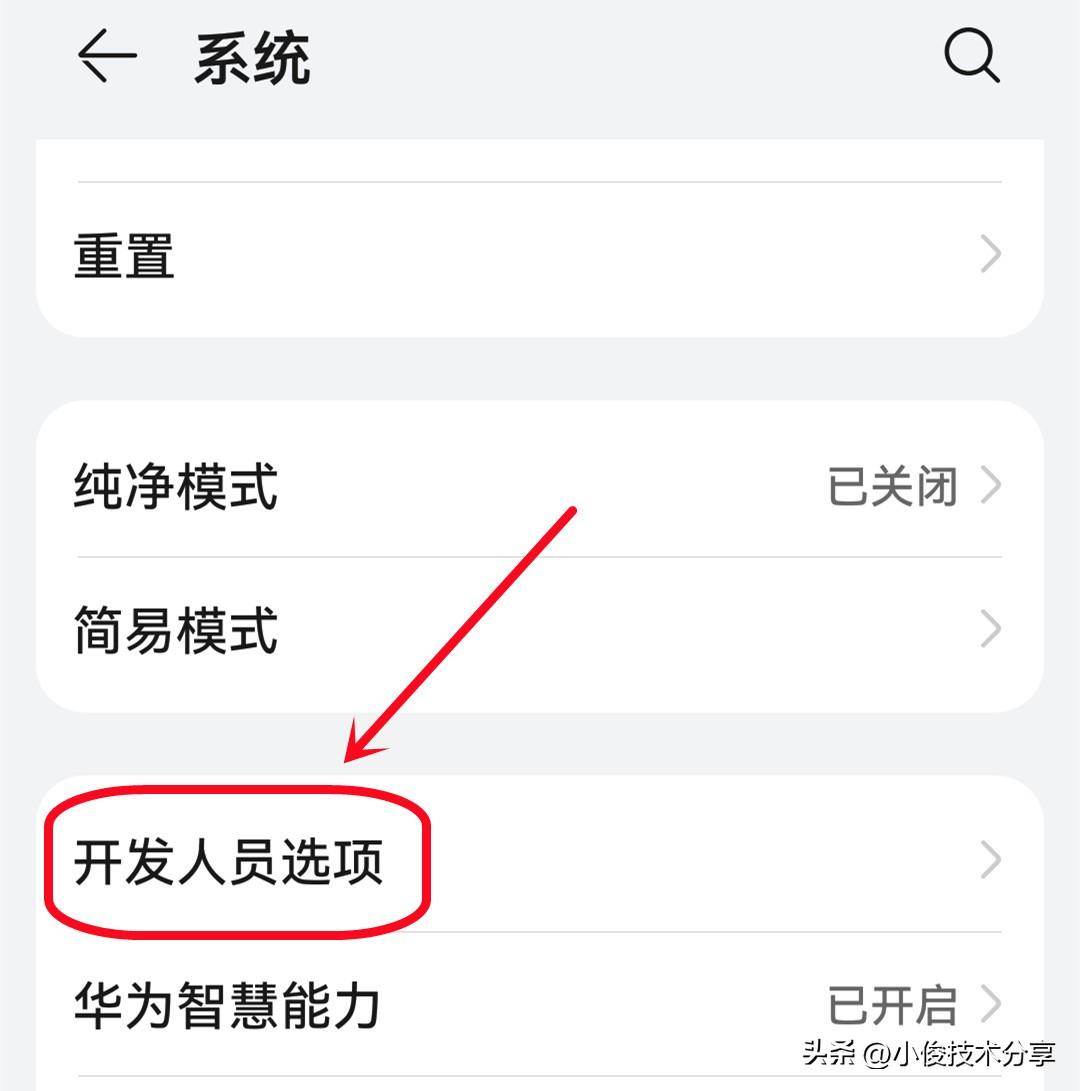
Task: Open 开发人员选项
Action: point(540,860)
